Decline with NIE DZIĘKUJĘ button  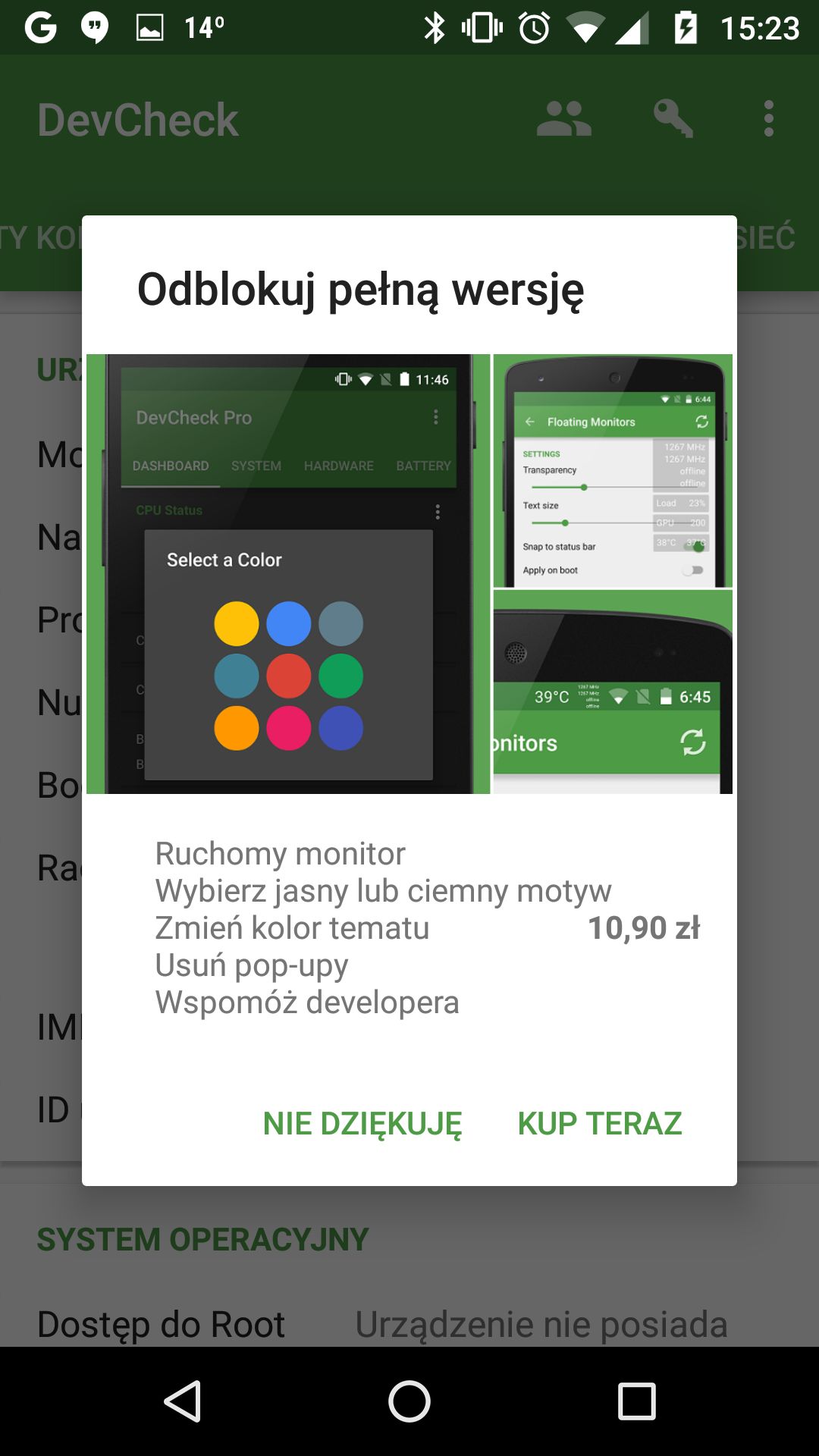point(362,1124)
